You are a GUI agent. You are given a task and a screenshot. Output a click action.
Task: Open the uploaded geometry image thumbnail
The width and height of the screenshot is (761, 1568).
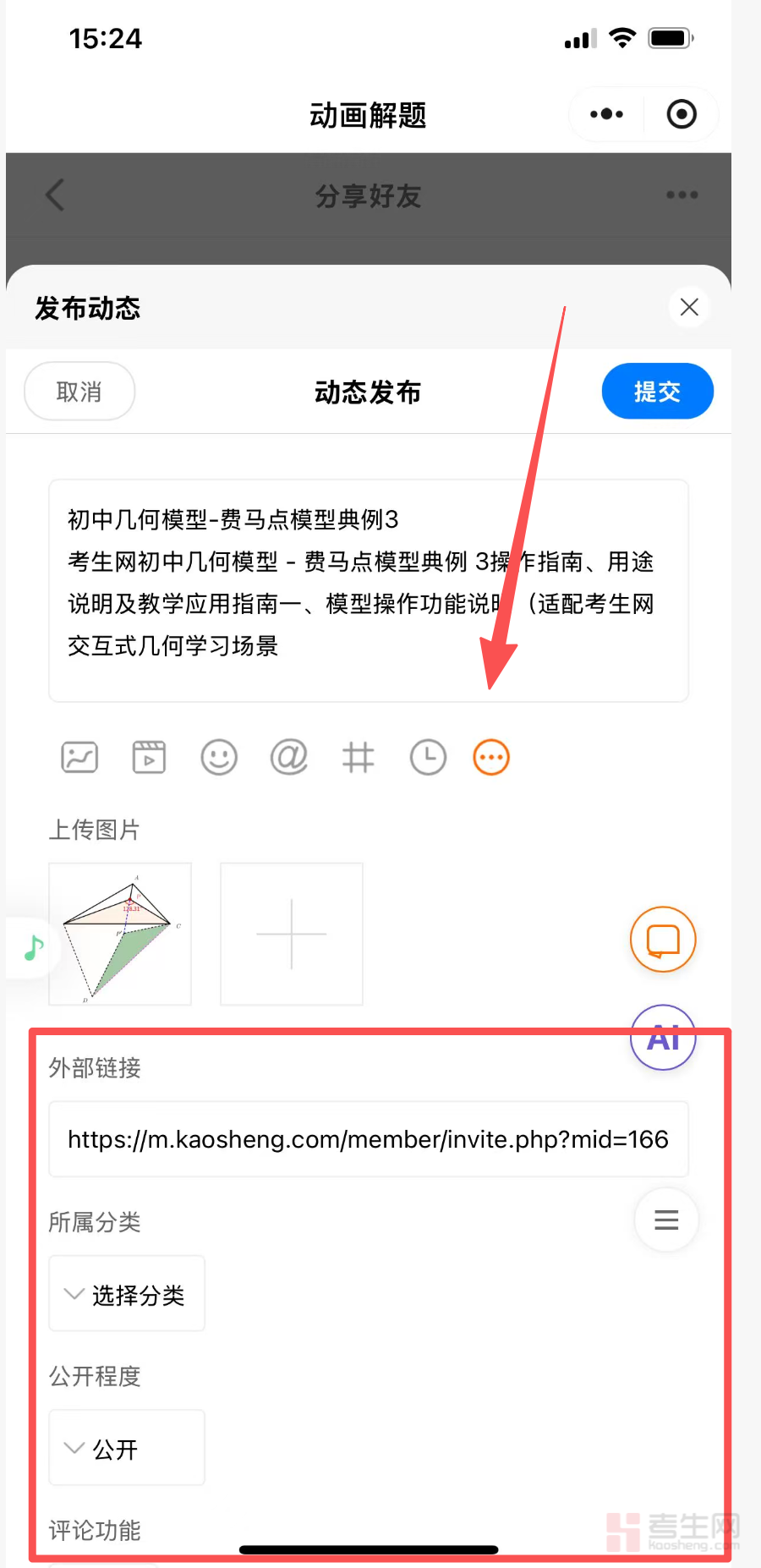pos(120,934)
